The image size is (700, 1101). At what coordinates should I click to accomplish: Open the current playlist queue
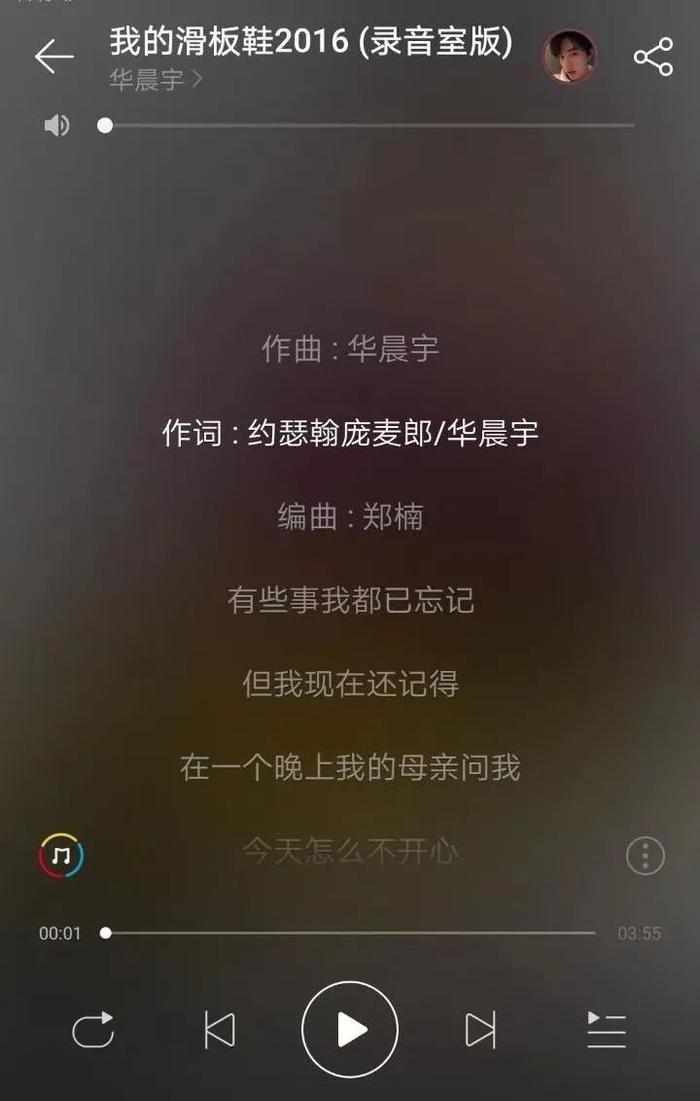pyautogui.click(x=606, y=1030)
